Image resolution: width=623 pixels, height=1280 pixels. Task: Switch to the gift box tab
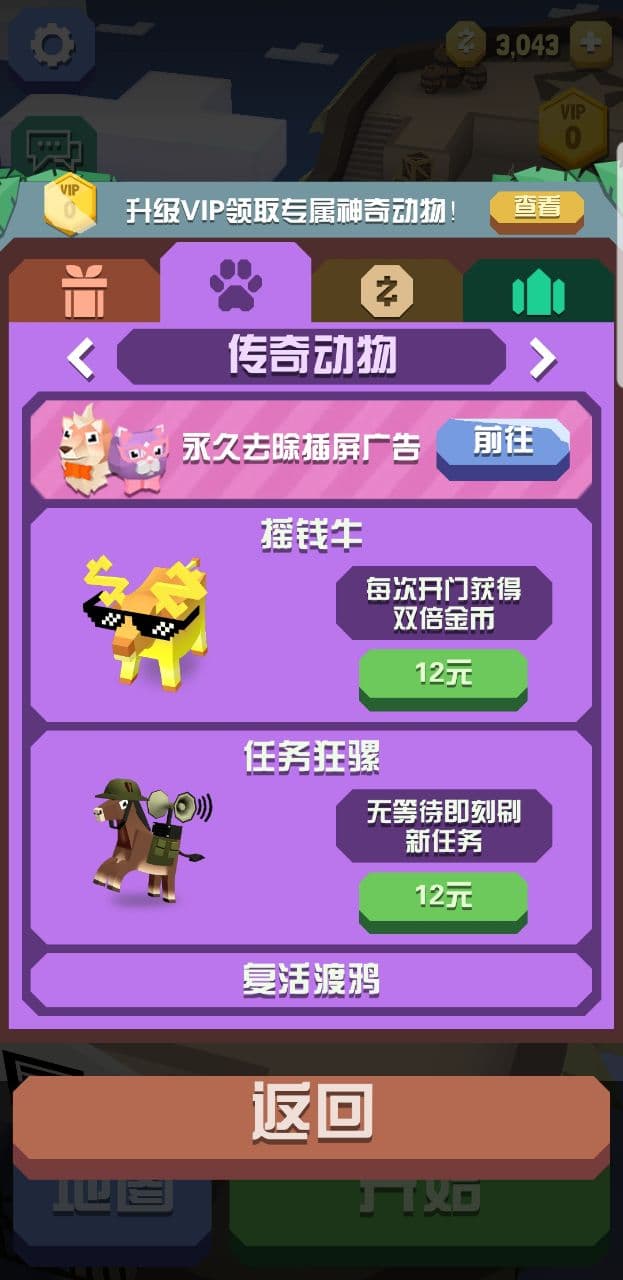84,292
